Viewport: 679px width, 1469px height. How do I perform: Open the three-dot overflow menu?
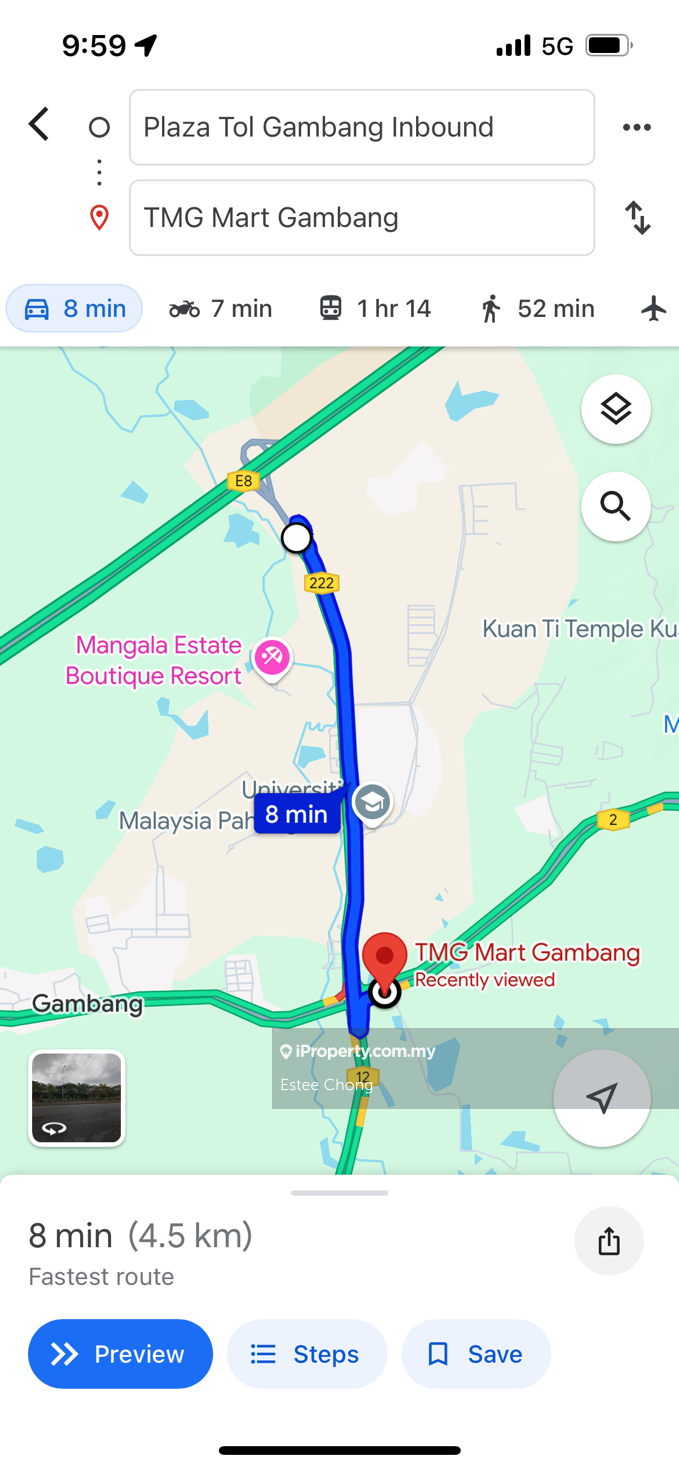(636, 127)
